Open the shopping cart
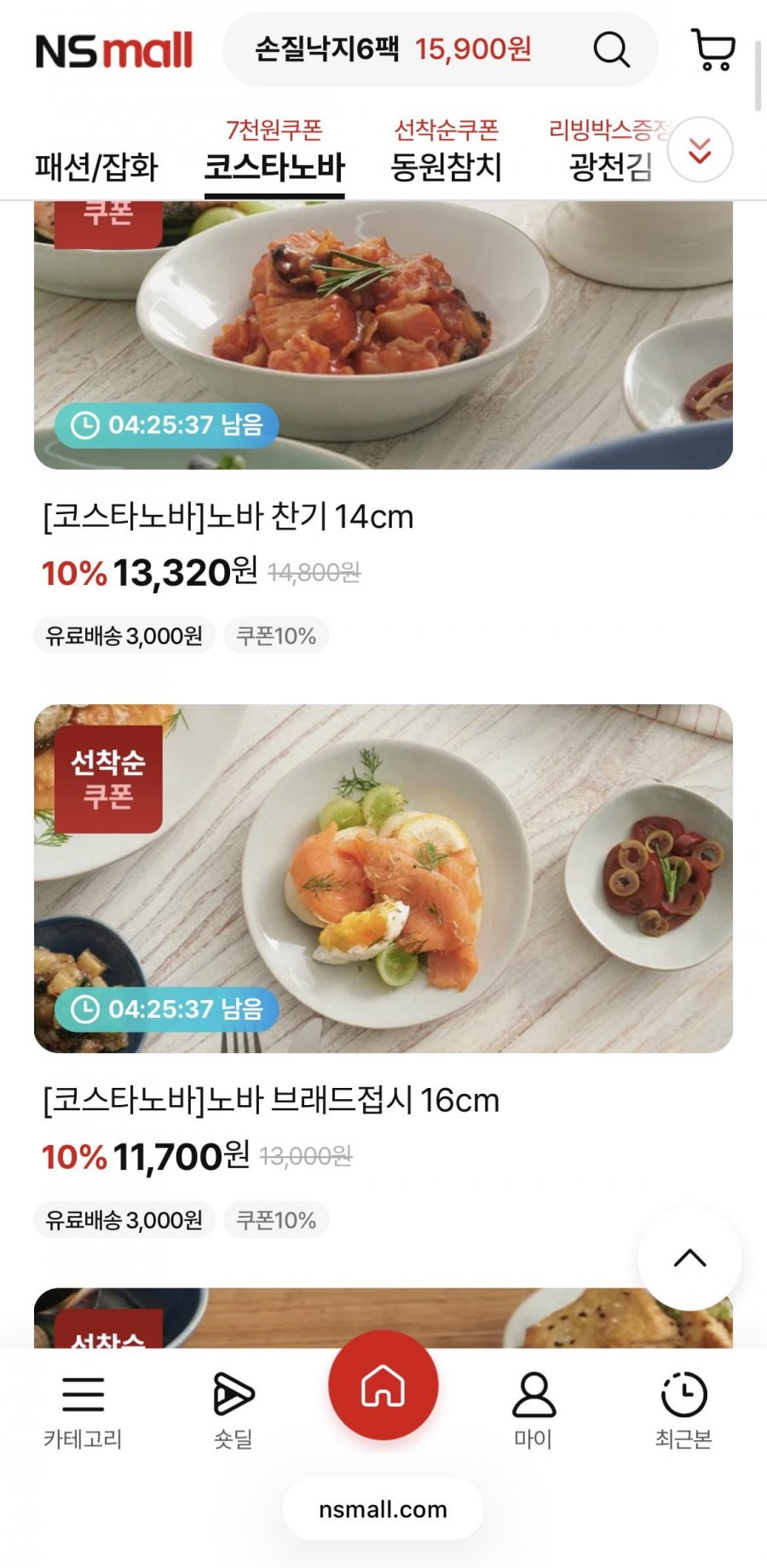 [712, 49]
